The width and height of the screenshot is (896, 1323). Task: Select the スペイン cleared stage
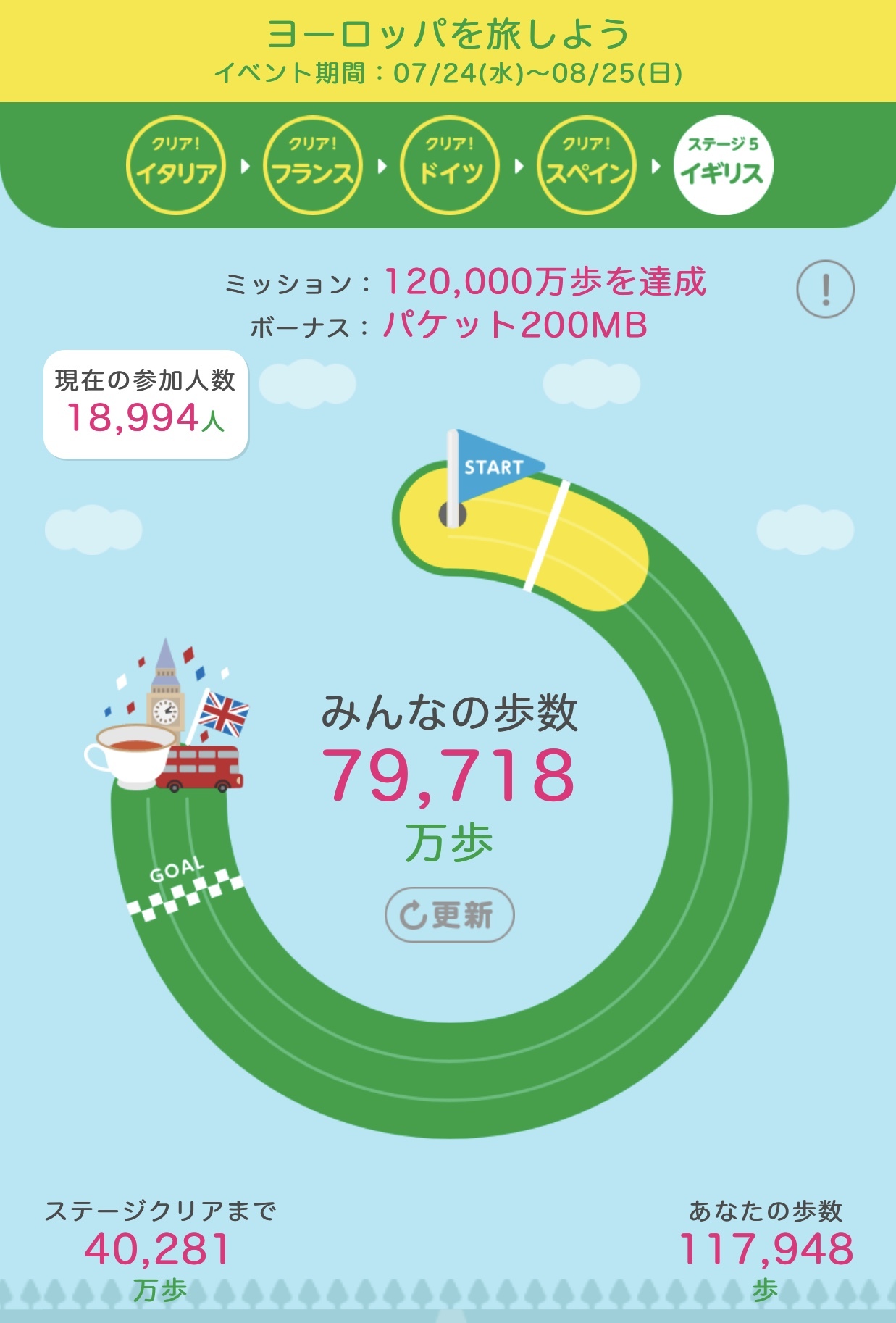click(587, 165)
